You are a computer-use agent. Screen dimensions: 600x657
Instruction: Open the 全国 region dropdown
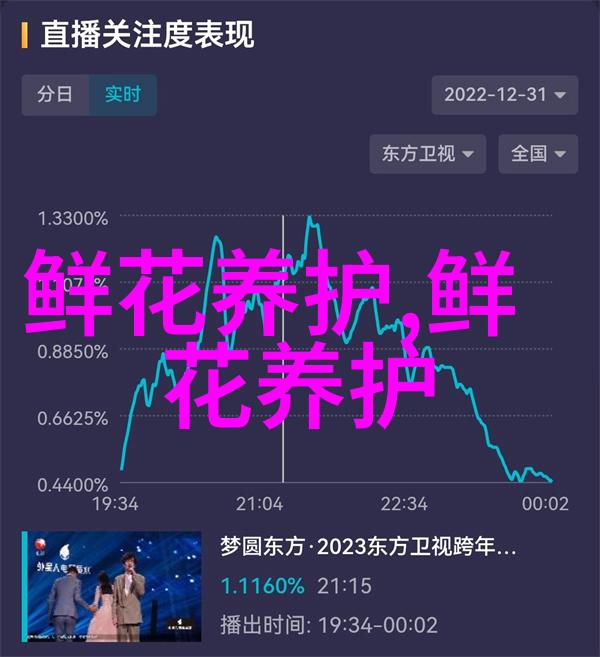tap(538, 153)
